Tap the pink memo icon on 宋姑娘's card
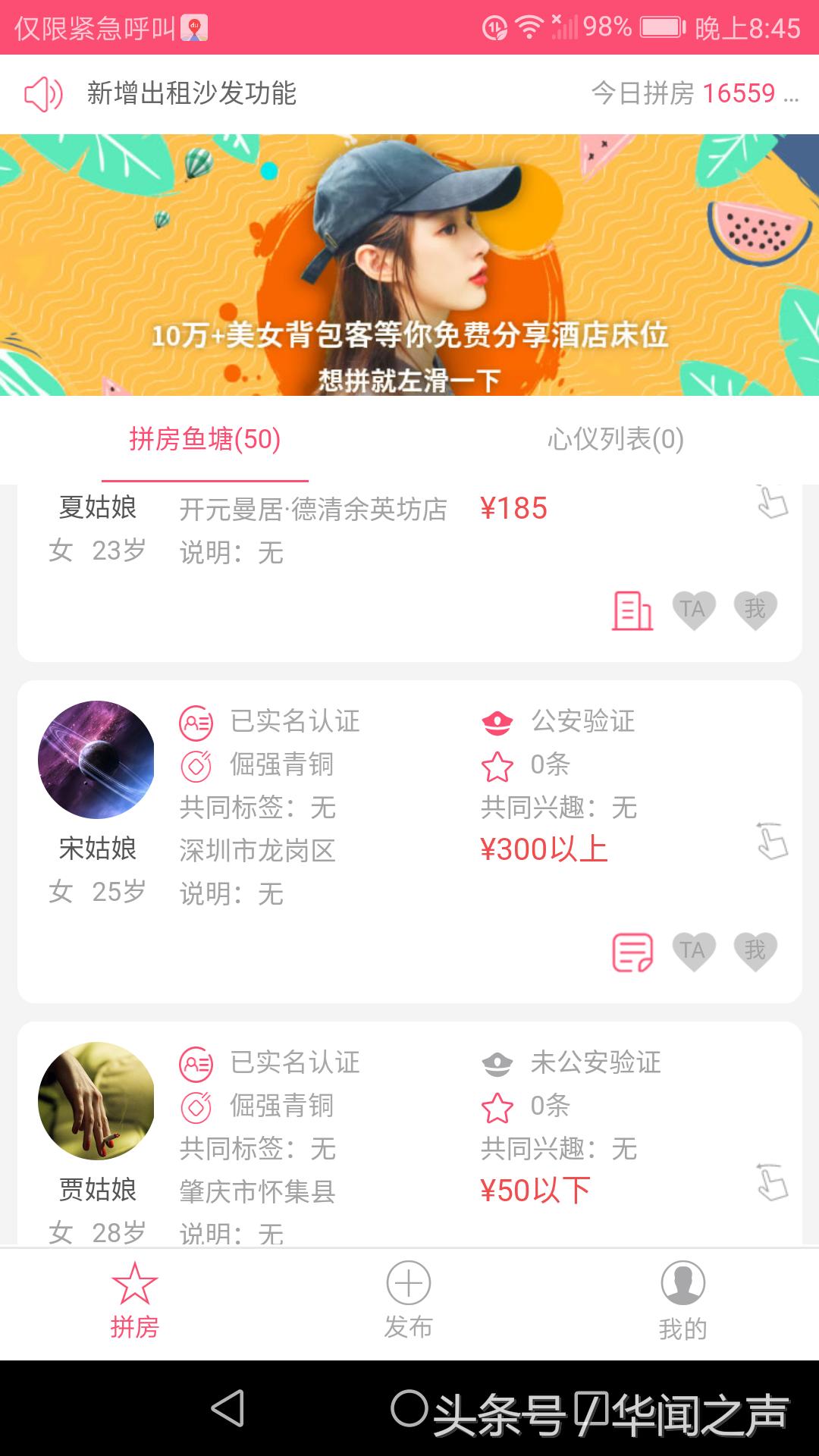819x1456 pixels. point(632,950)
